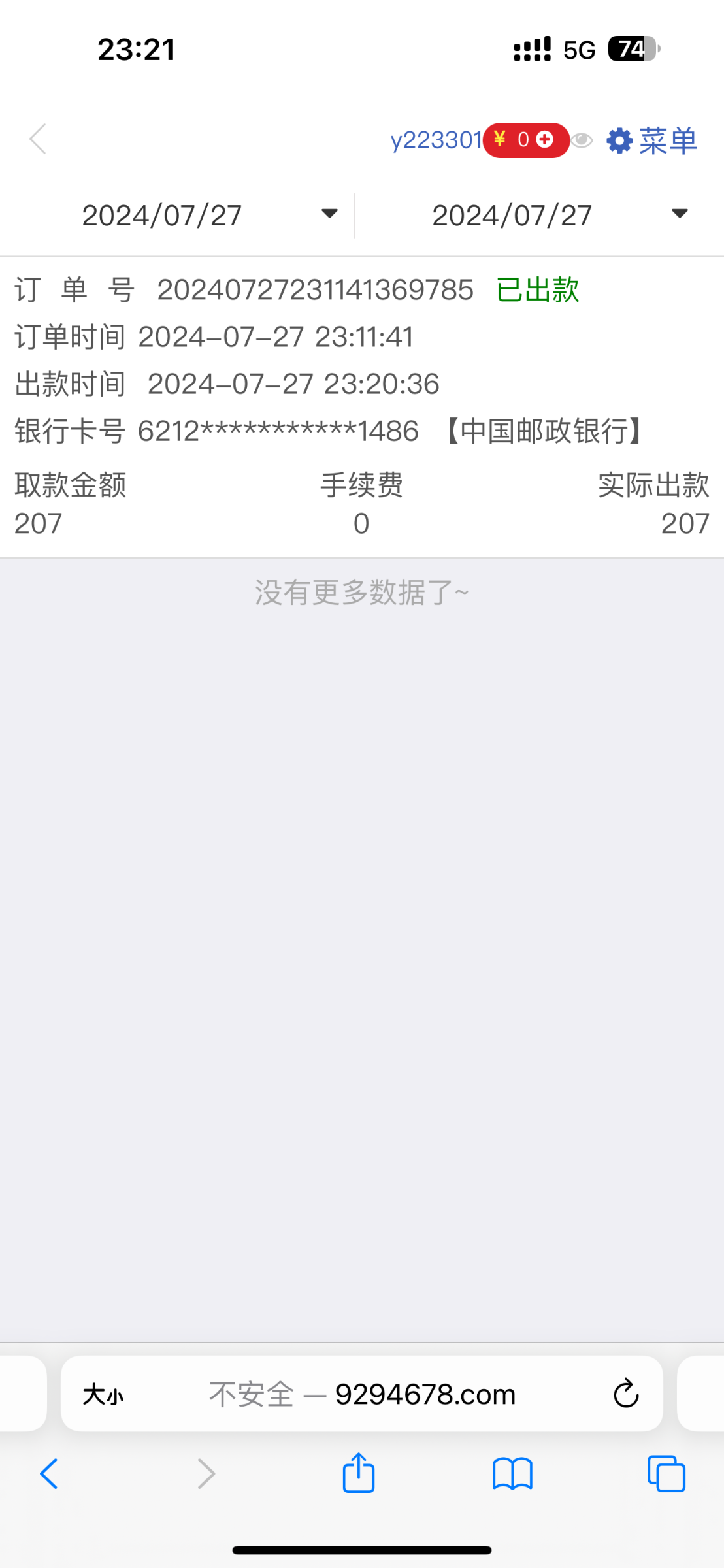
Task: Open Safari bookmarks
Action: click(x=512, y=1474)
